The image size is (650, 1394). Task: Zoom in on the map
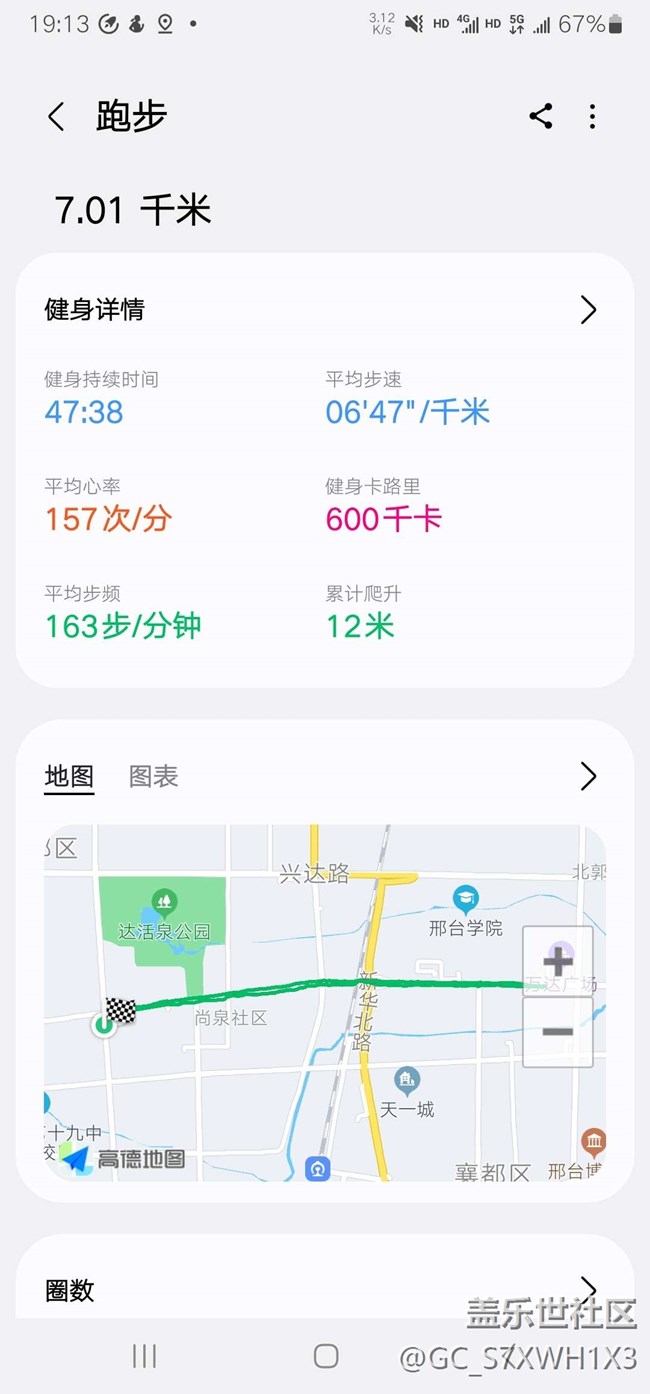(x=558, y=961)
